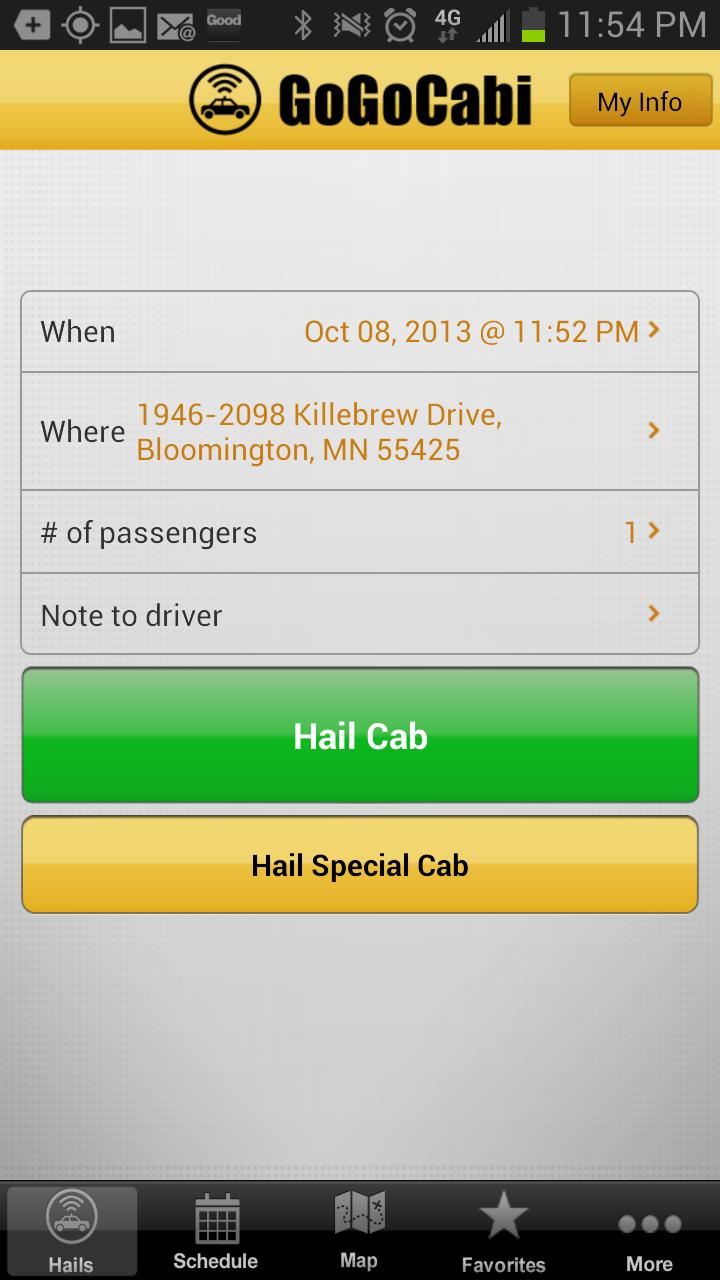This screenshot has width=720, height=1280.
Task: Go to the Map tab
Action: (x=358, y=1232)
